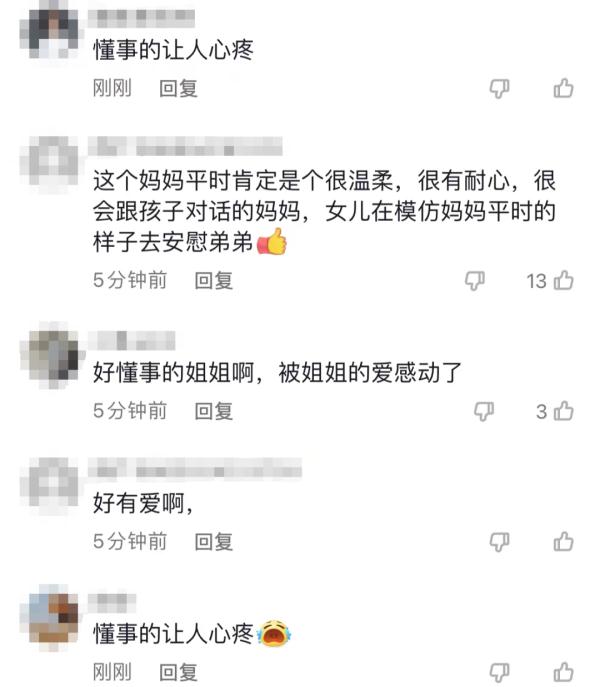This screenshot has width=600, height=687.
Task: Reply to the comment 这个妈妈平时肯定是个很温柔
Action: [x=213, y=281]
